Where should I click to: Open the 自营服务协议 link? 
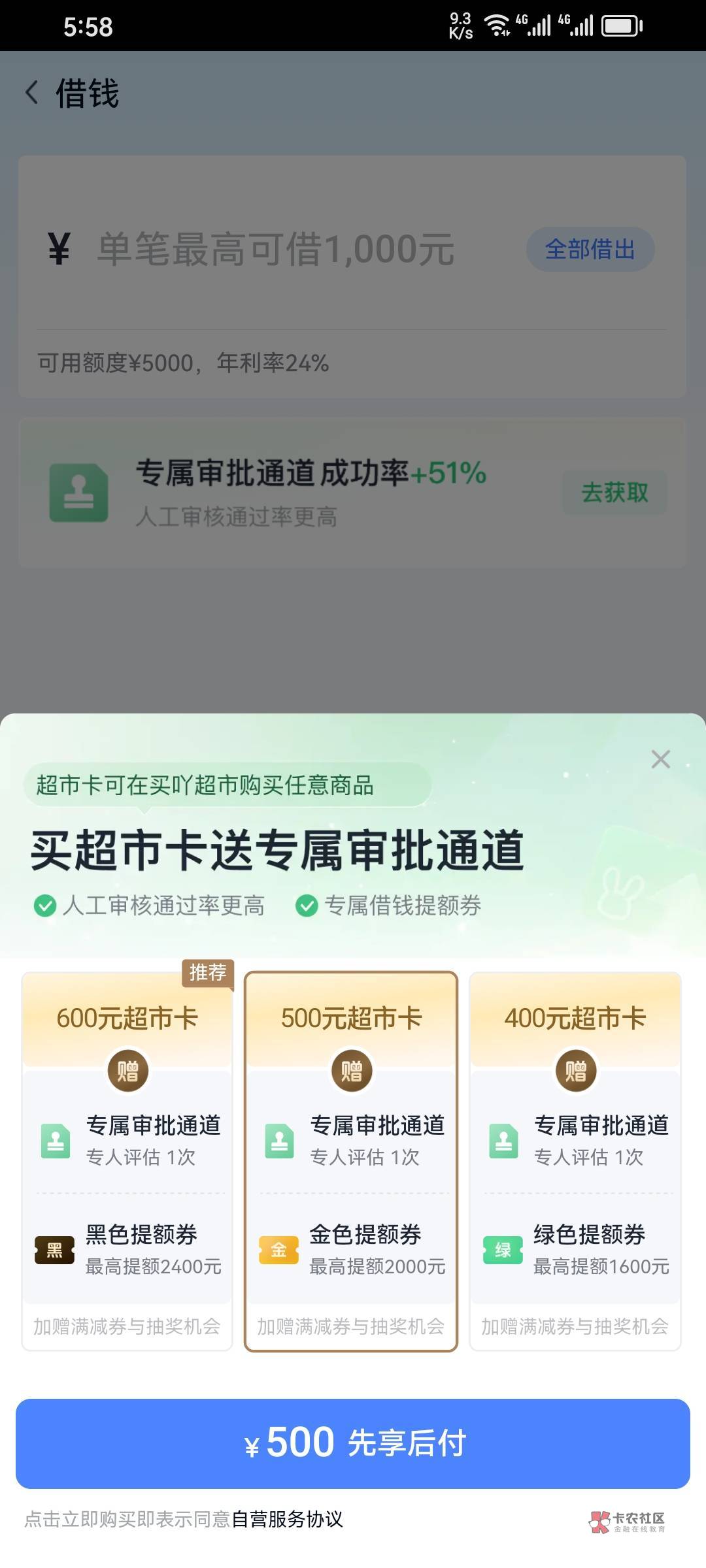click(x=287, y=1519)
